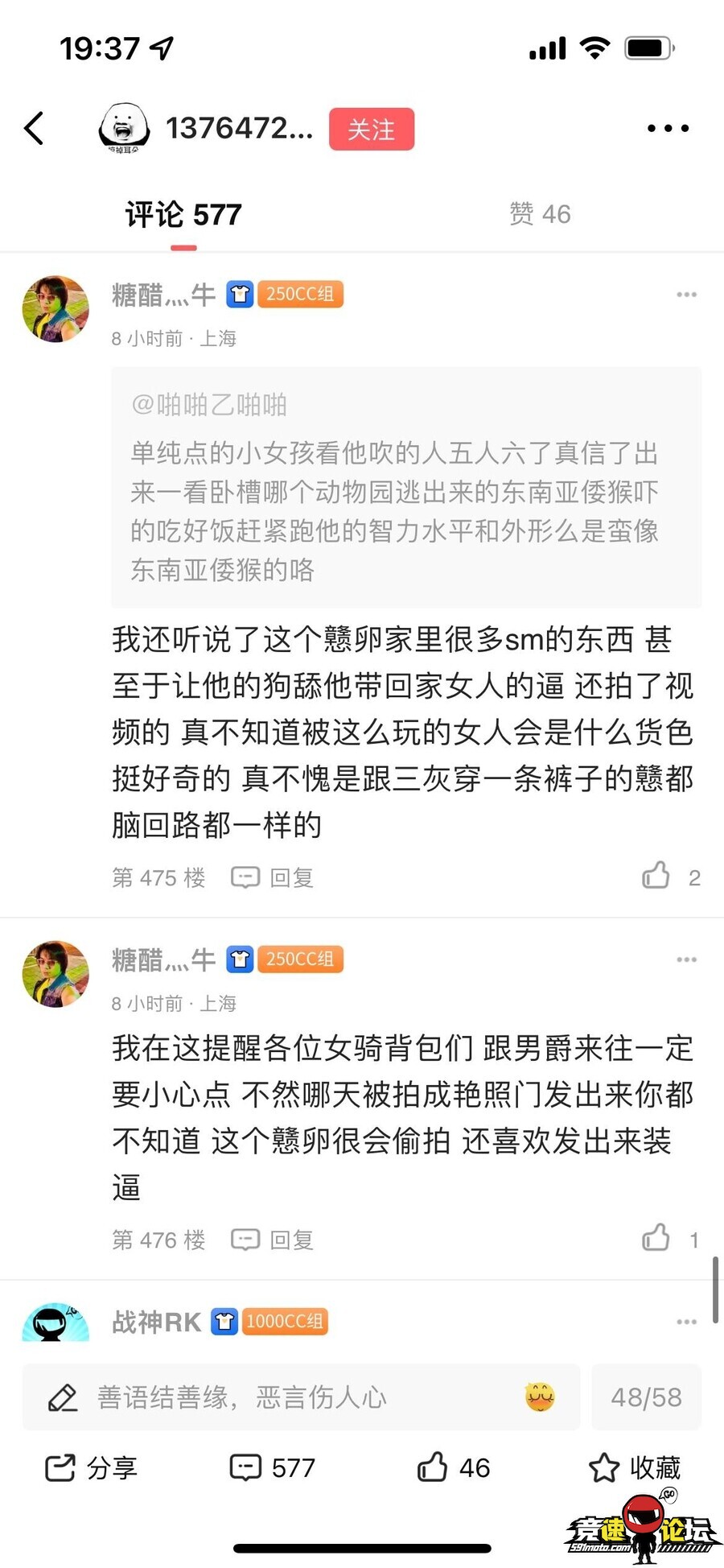This screenshot has height=1568, width=724.
Task: Follow user with the 关注 button
Action: 371,129
